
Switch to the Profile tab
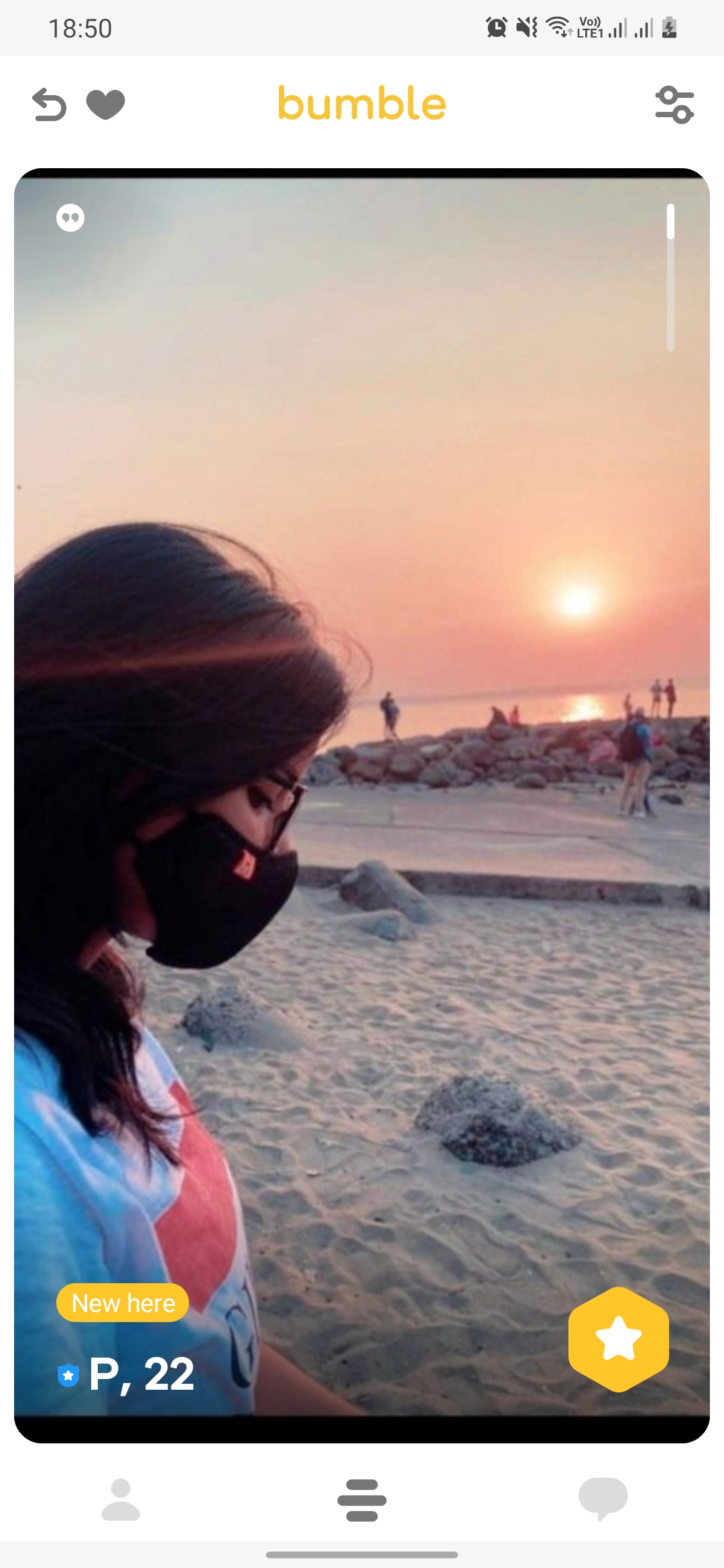coord(121,1500)
